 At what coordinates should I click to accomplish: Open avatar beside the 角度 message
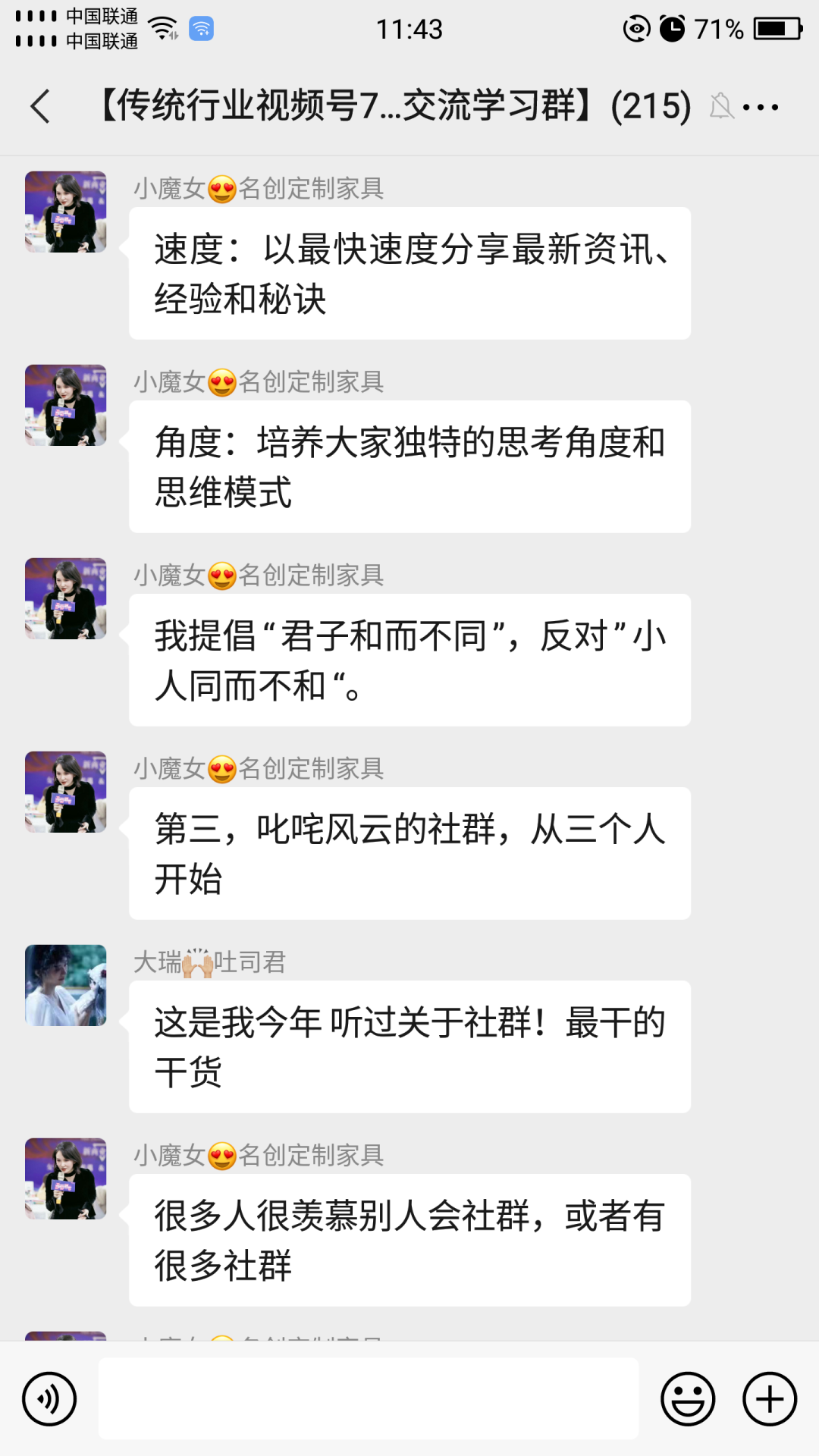pos(66,405)
